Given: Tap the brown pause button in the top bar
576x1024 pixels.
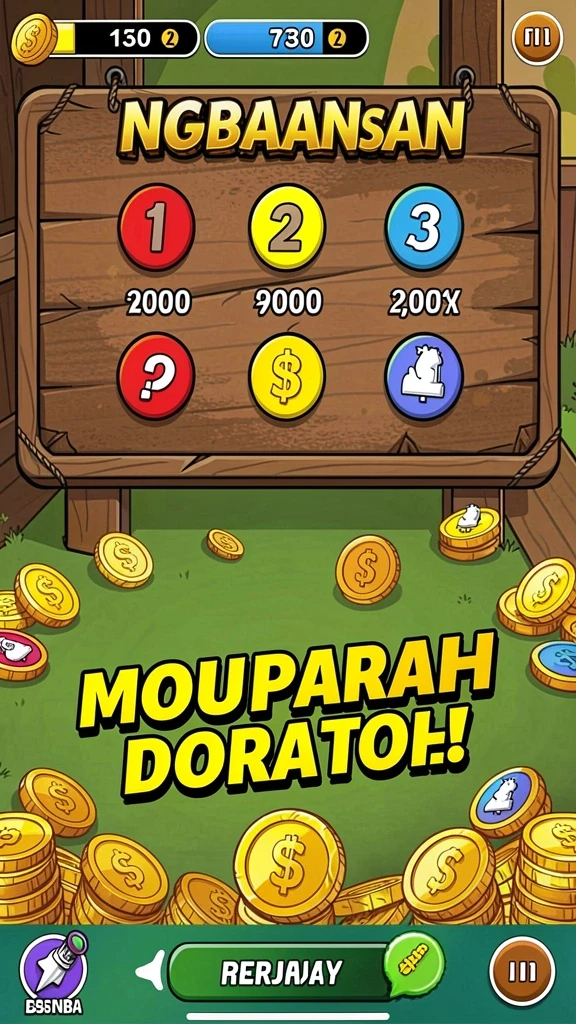Looking at the screenshot, I should tap(537, 37).
